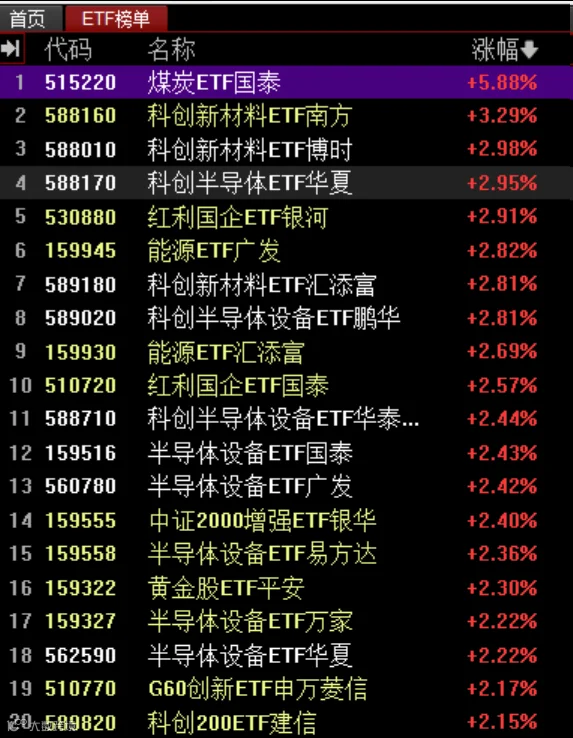The width and height of the screenshot is (573, 738).
Task: Sort the list by 涨幅 column
Action: tap(504, 49)
